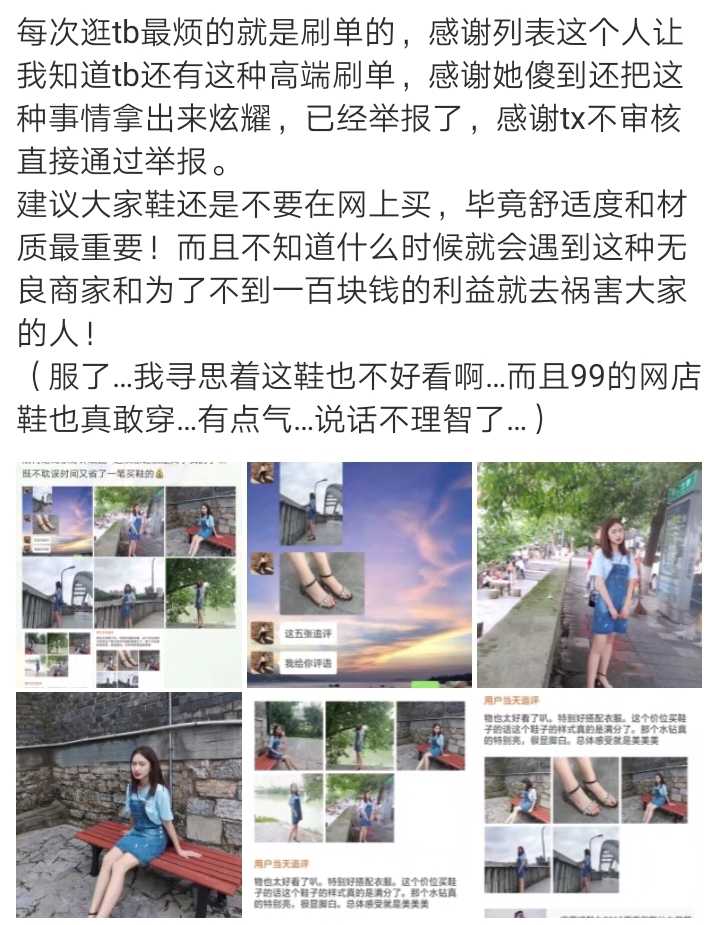This screenshot has width=720, height=925.
Task: View last image with sandal review photos
Action: [x=589, y=805]
